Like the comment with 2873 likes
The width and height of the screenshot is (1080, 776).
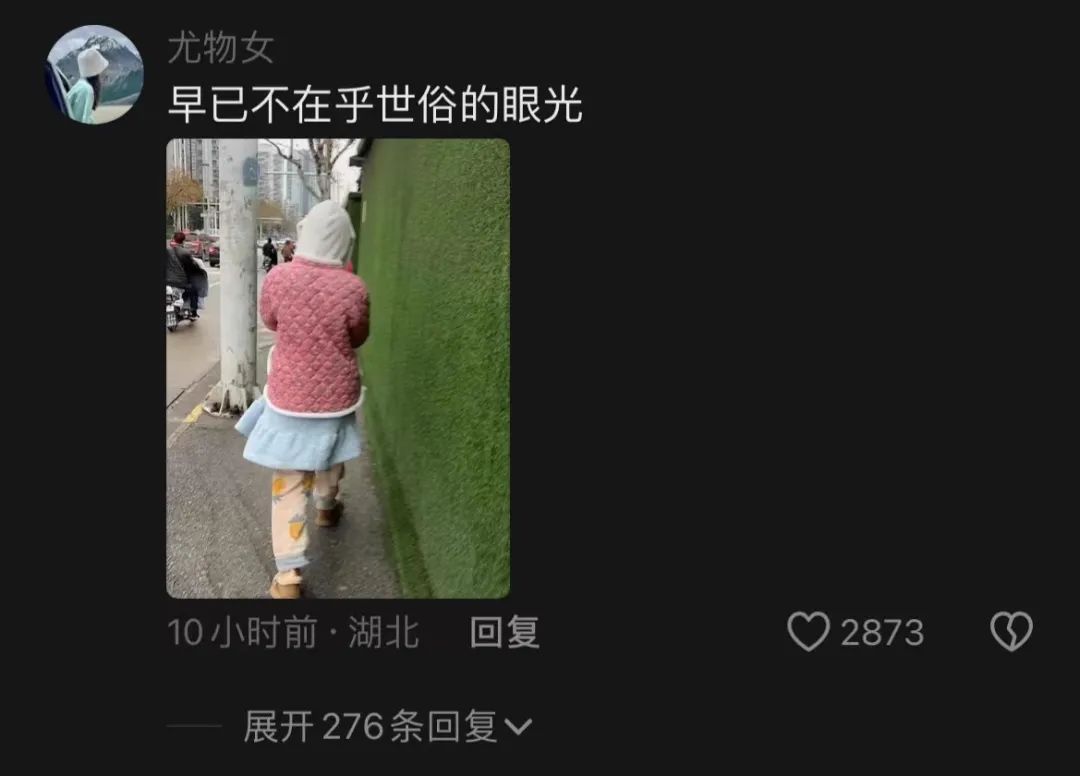click(809, 632)
